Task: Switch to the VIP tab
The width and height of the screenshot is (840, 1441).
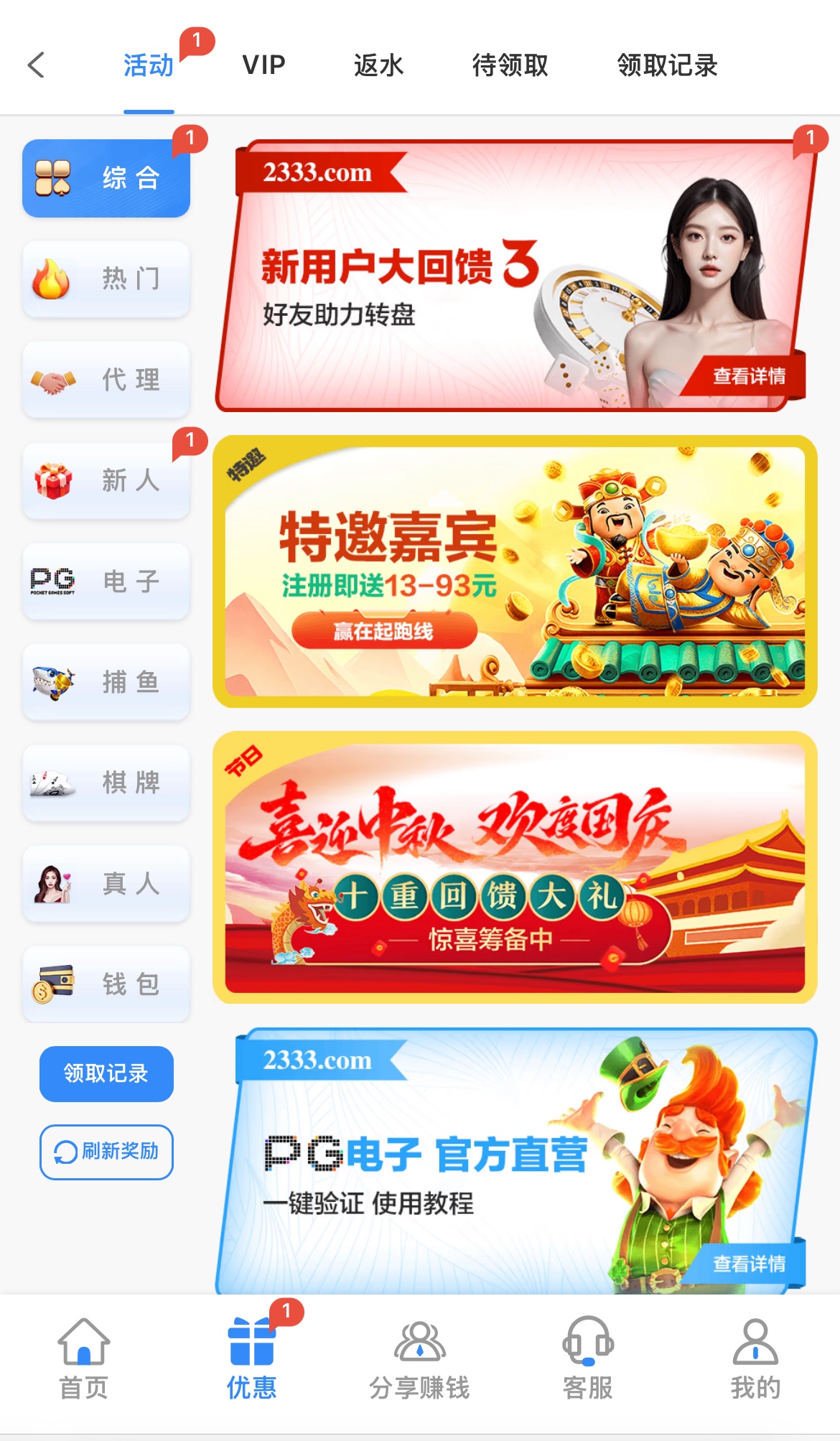Action: [x=263, y=65]
